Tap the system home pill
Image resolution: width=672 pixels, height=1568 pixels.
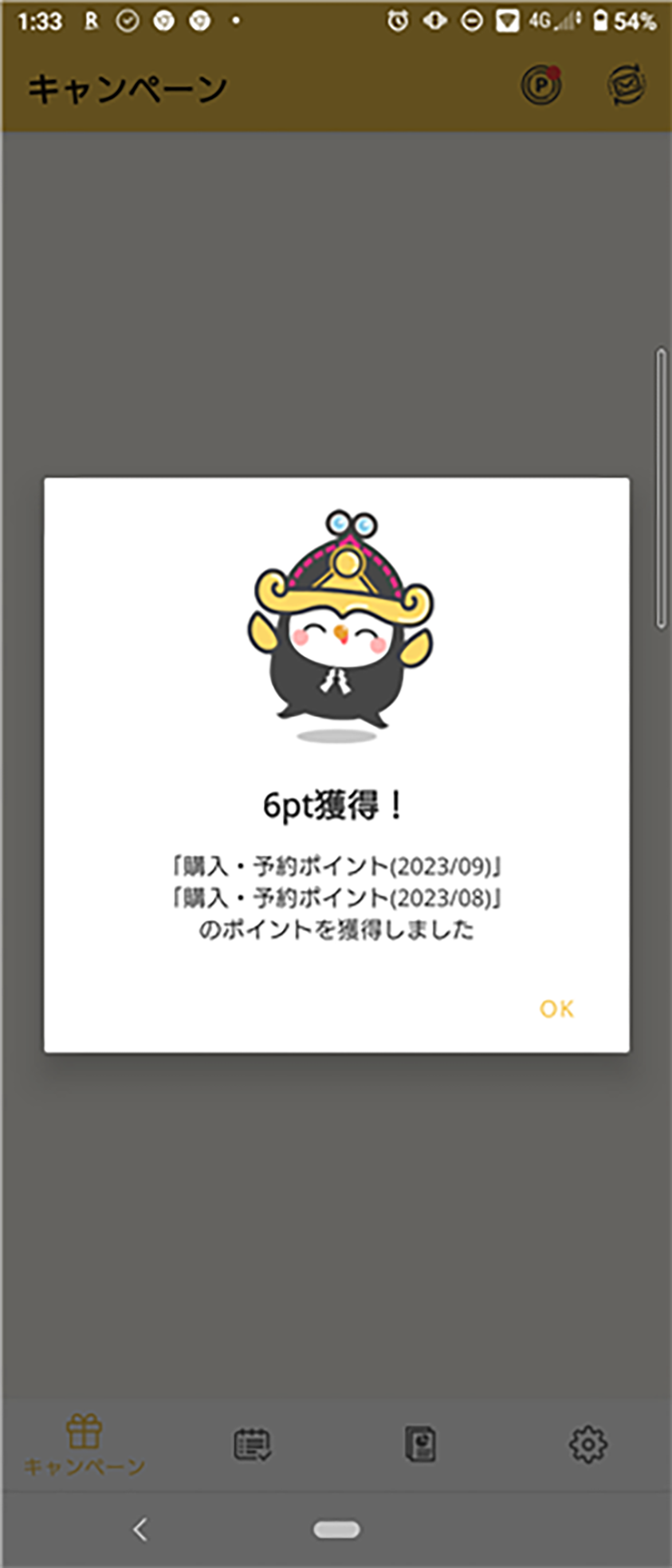(336, 1530)
